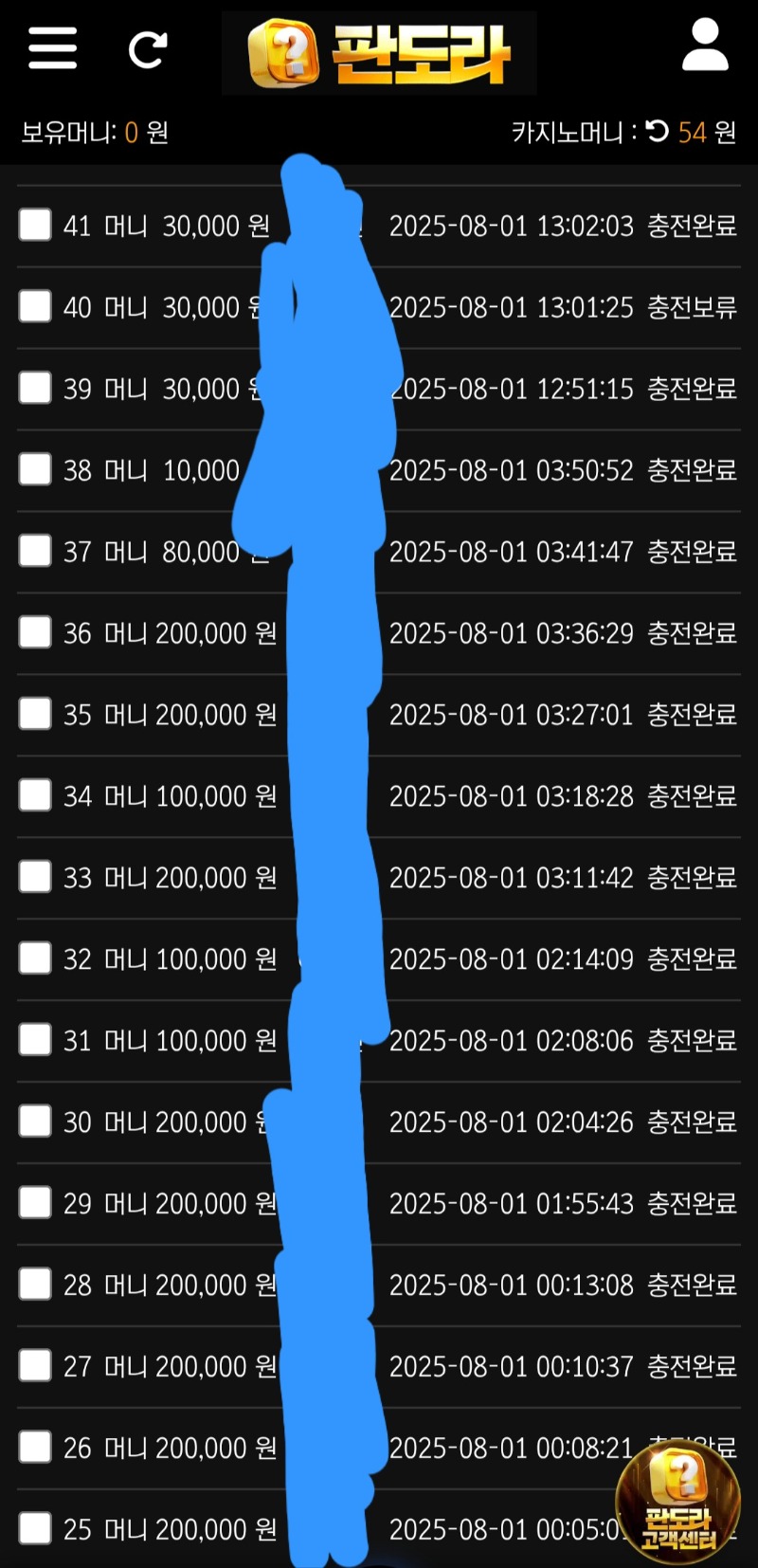The image size is (758, 1568).
Task: Select entry 36 checkbox
Action: [35, 632]
